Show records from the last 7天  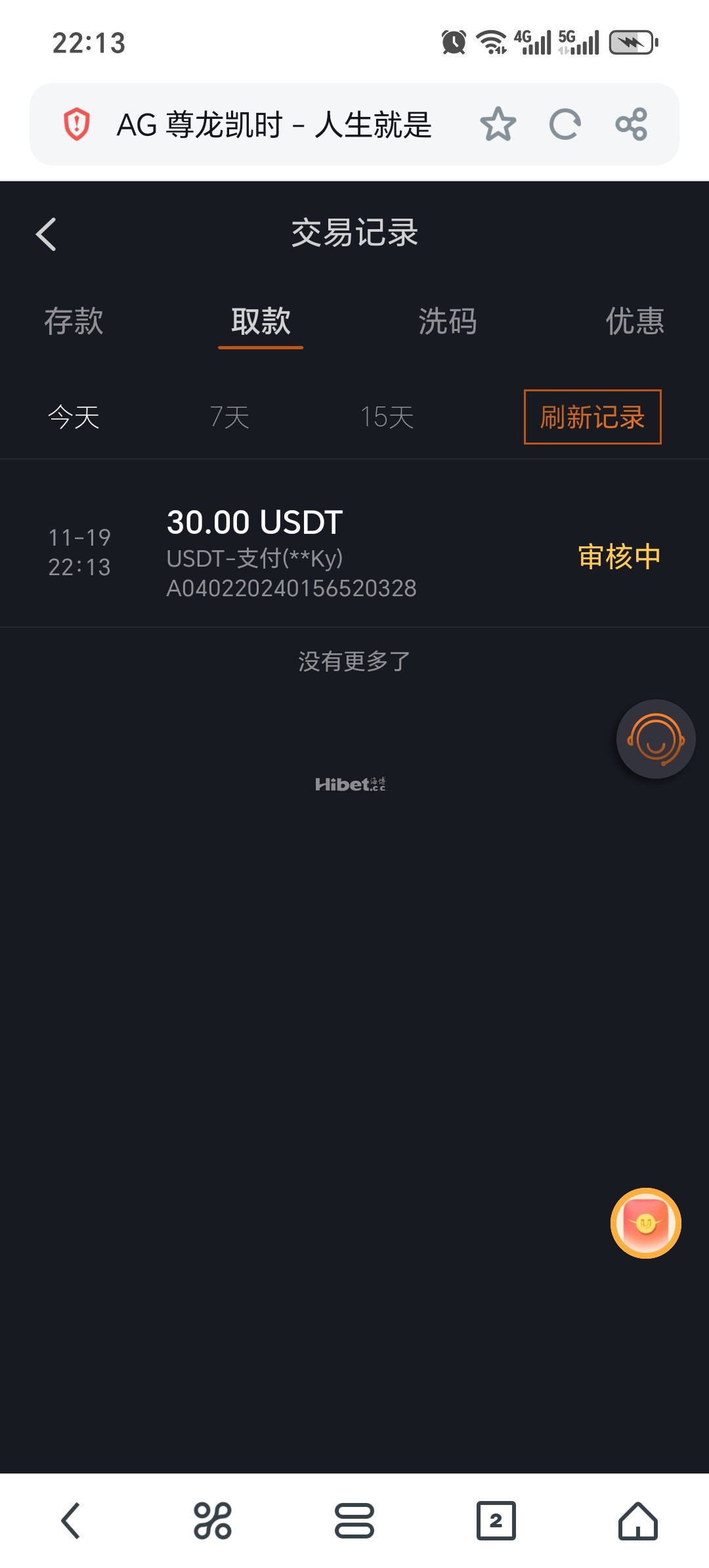point(230,417)
